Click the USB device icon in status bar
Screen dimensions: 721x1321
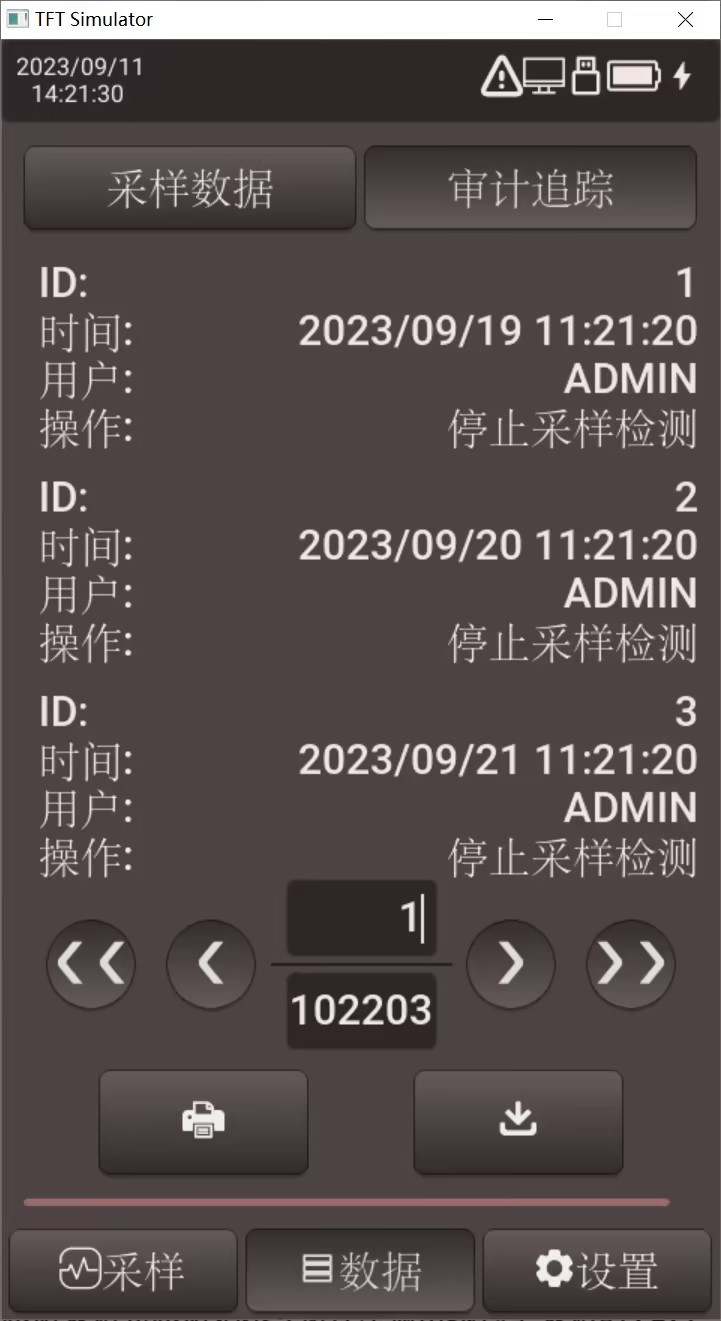[584, 74]
